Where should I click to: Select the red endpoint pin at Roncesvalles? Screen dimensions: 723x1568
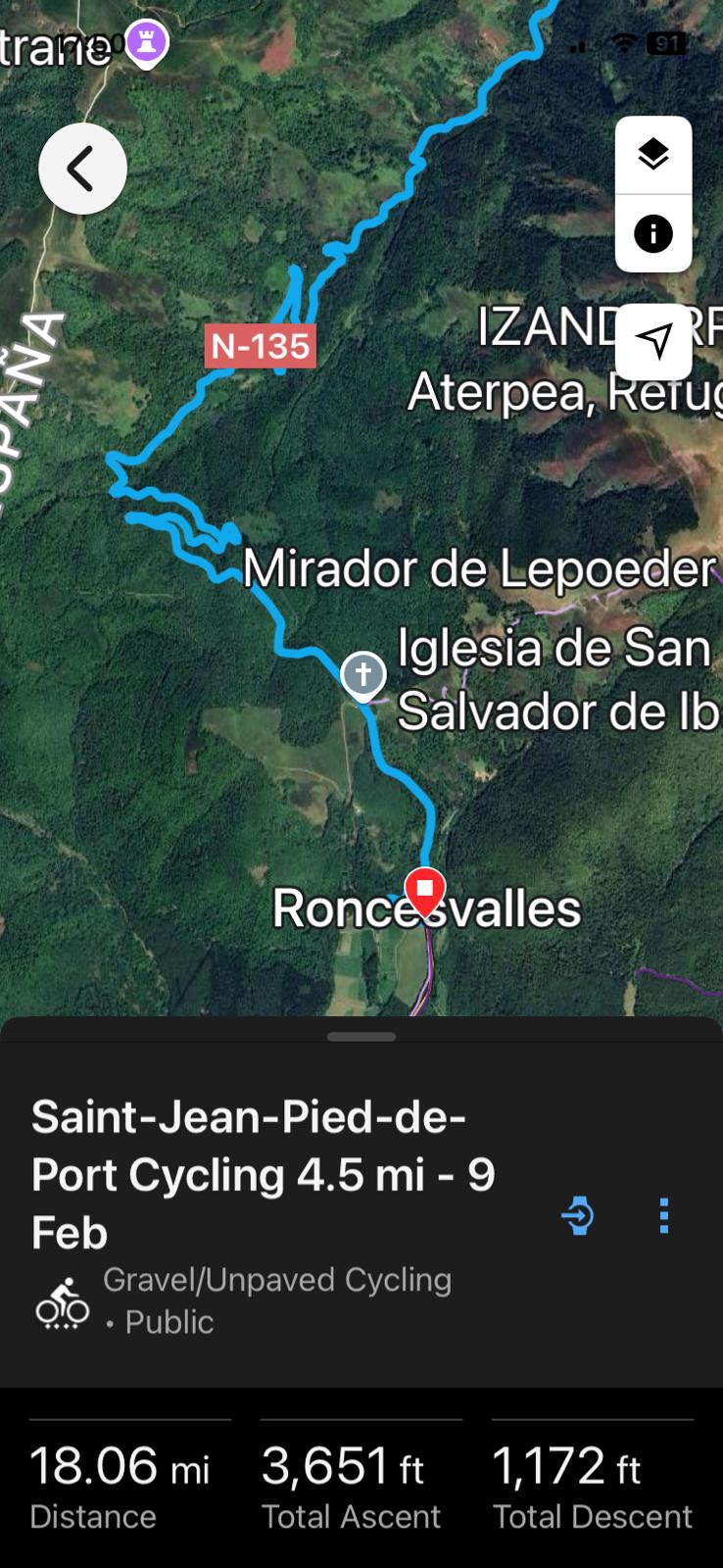(425, 892)
